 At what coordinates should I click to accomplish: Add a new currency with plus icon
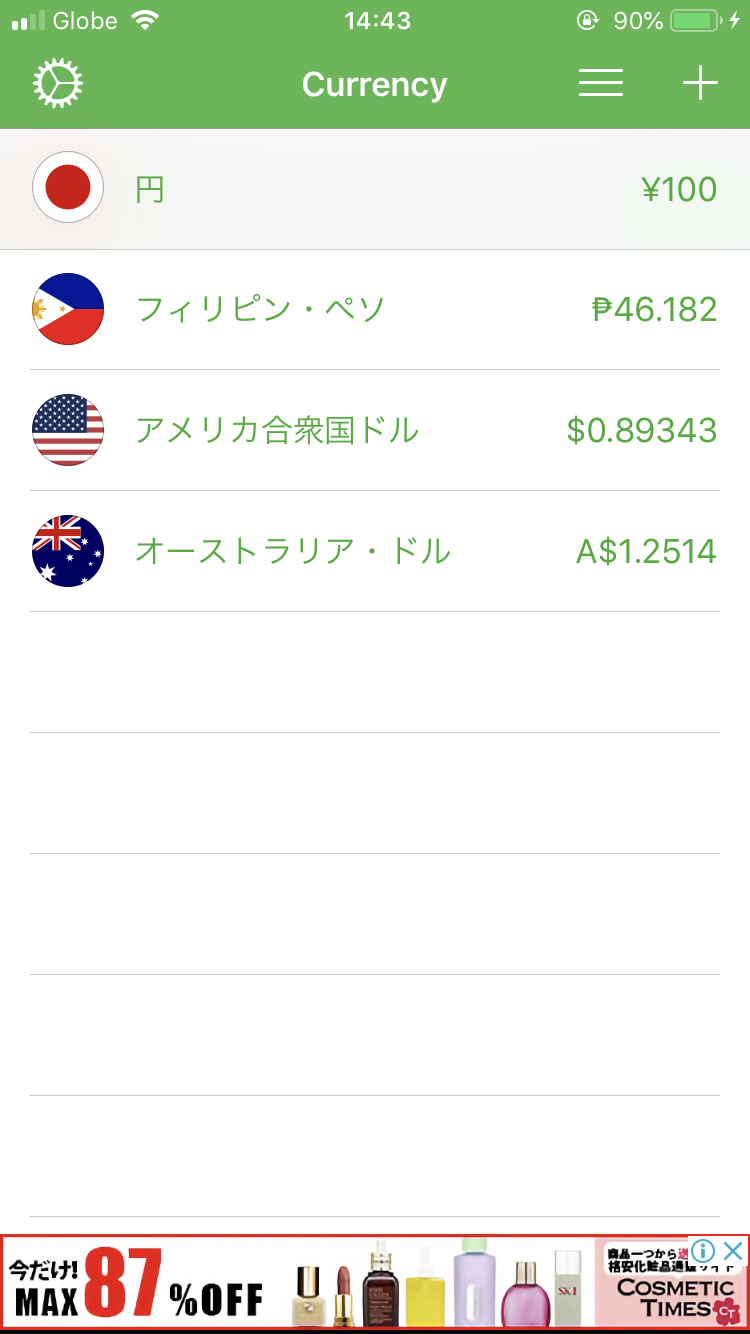(x=700, y=84)
